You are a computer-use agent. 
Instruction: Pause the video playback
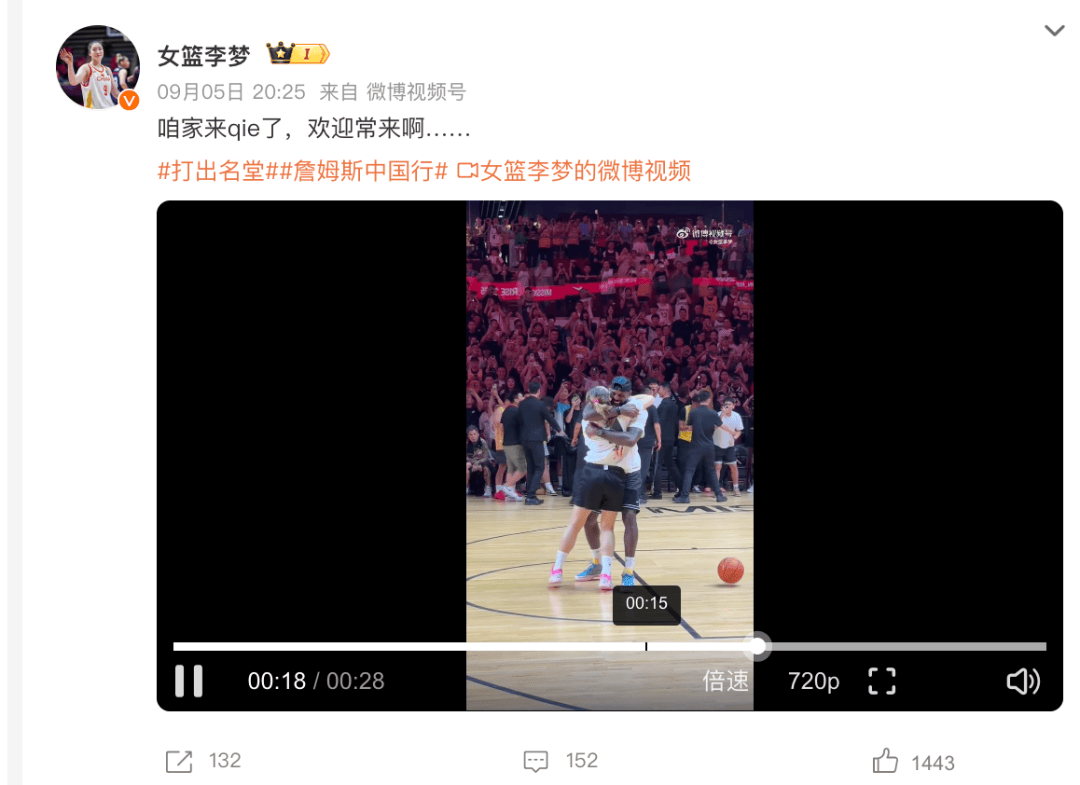coord(188,681)
